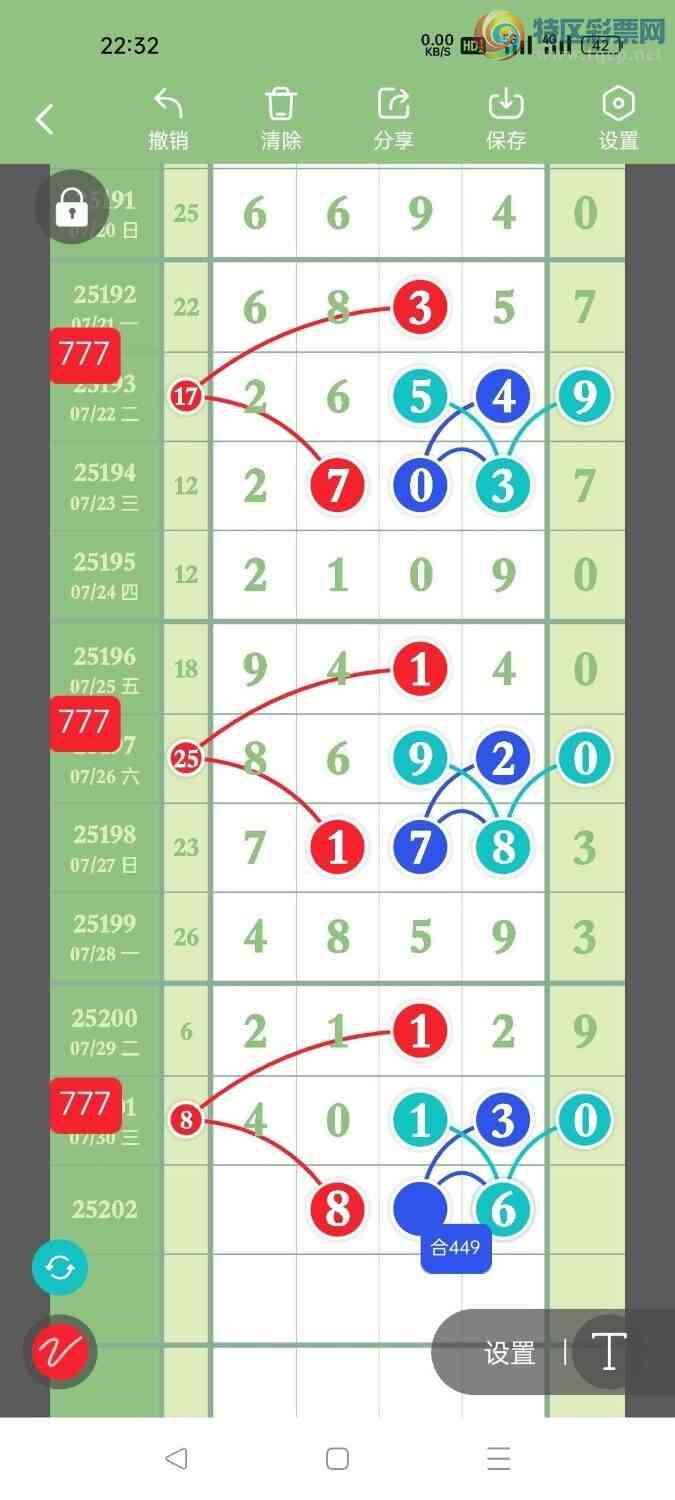
Task: Tap the system home button
Action: [x=337, y=1458]
